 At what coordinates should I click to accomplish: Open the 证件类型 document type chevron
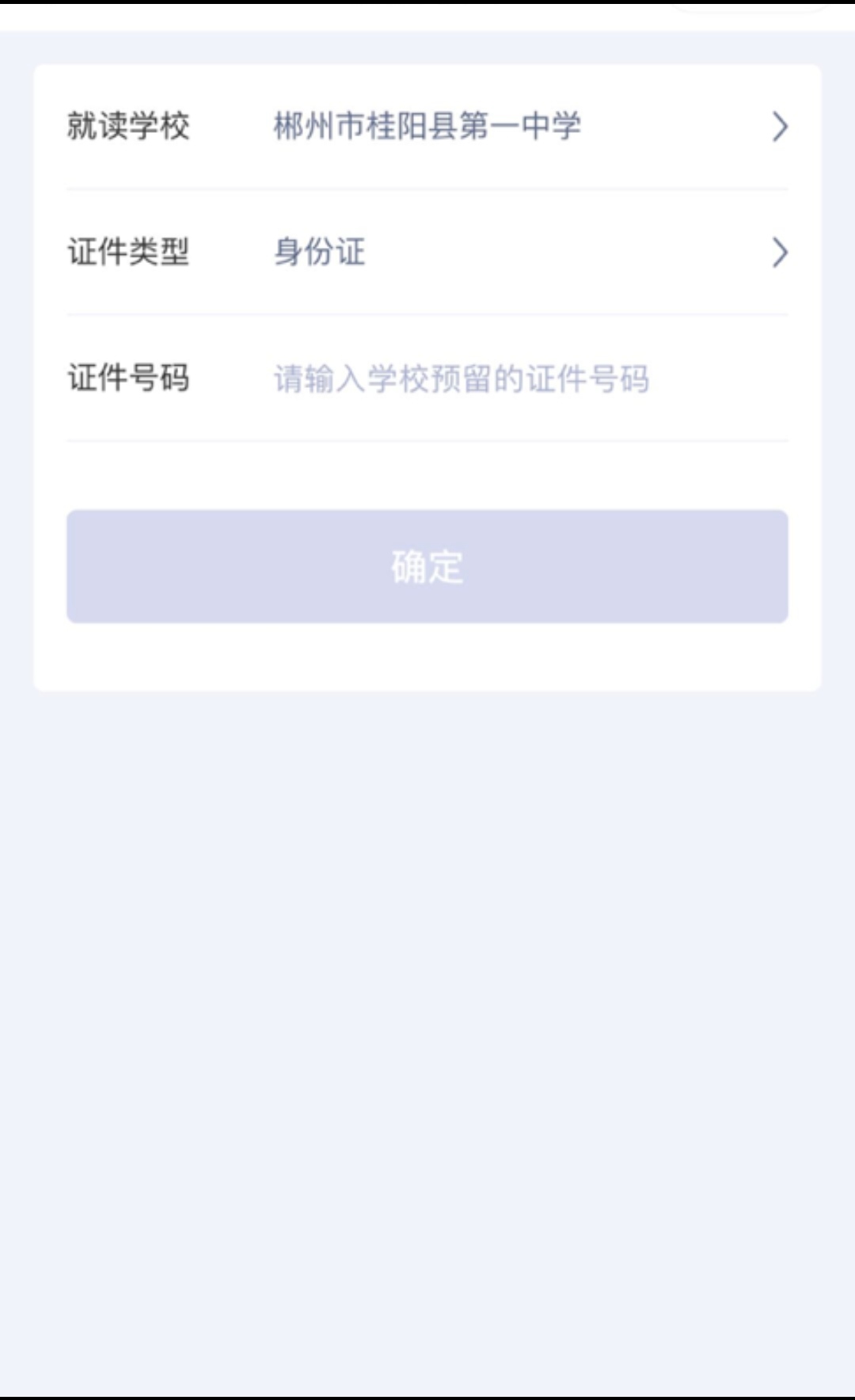(x=782, y=252)
